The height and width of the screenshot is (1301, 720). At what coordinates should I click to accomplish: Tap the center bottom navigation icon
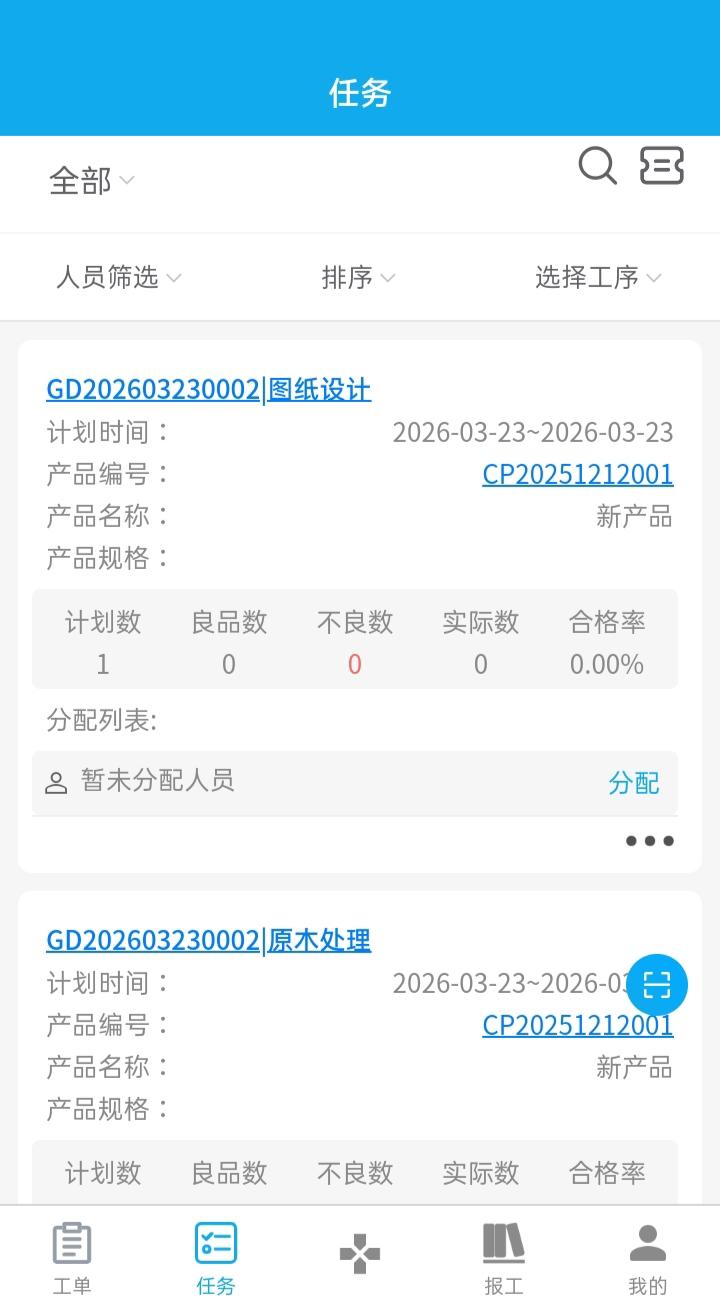click(360, 1254)
